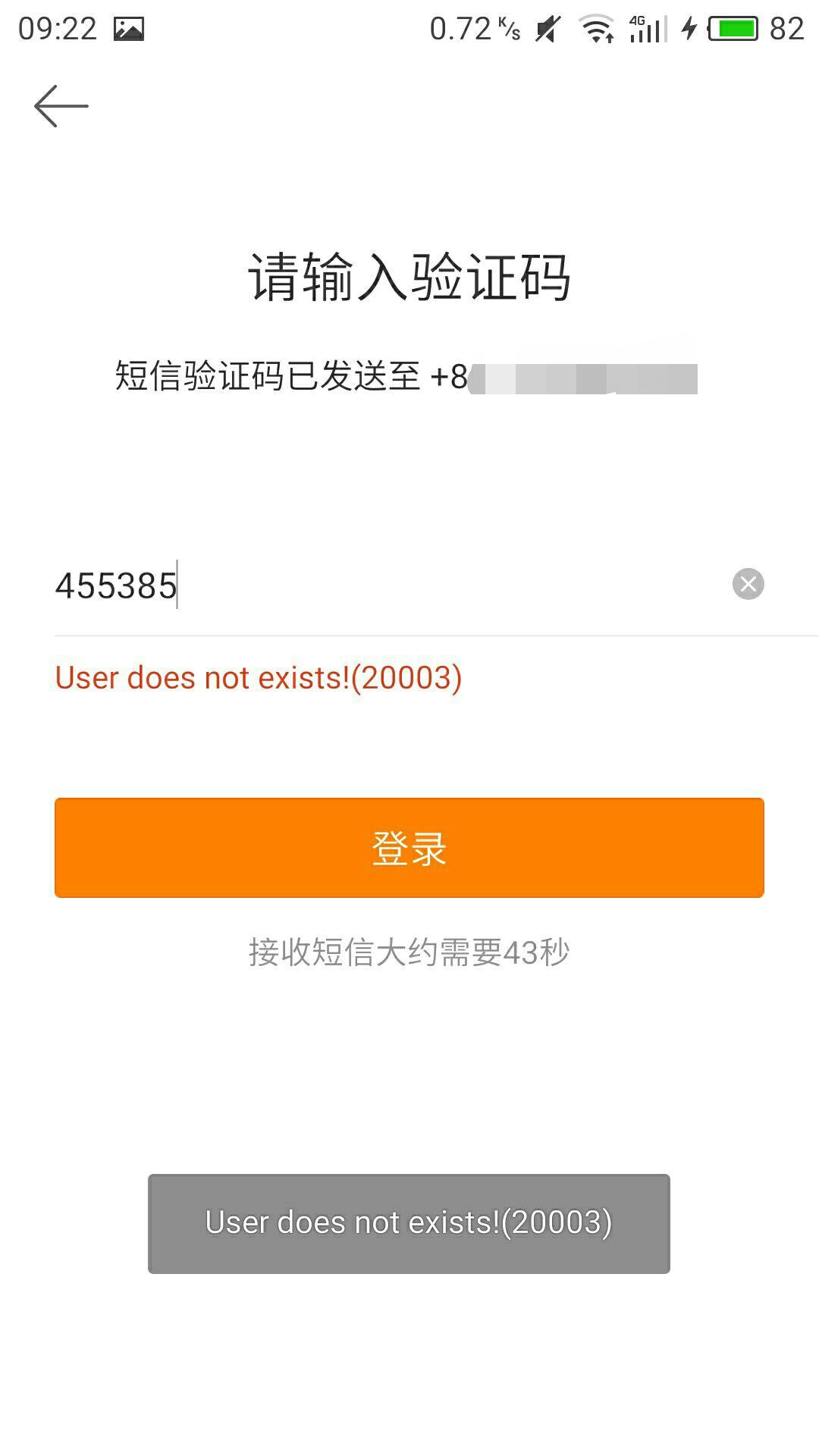
Task: Tap the charging lightning icon
Action: (x=689, y=28)
